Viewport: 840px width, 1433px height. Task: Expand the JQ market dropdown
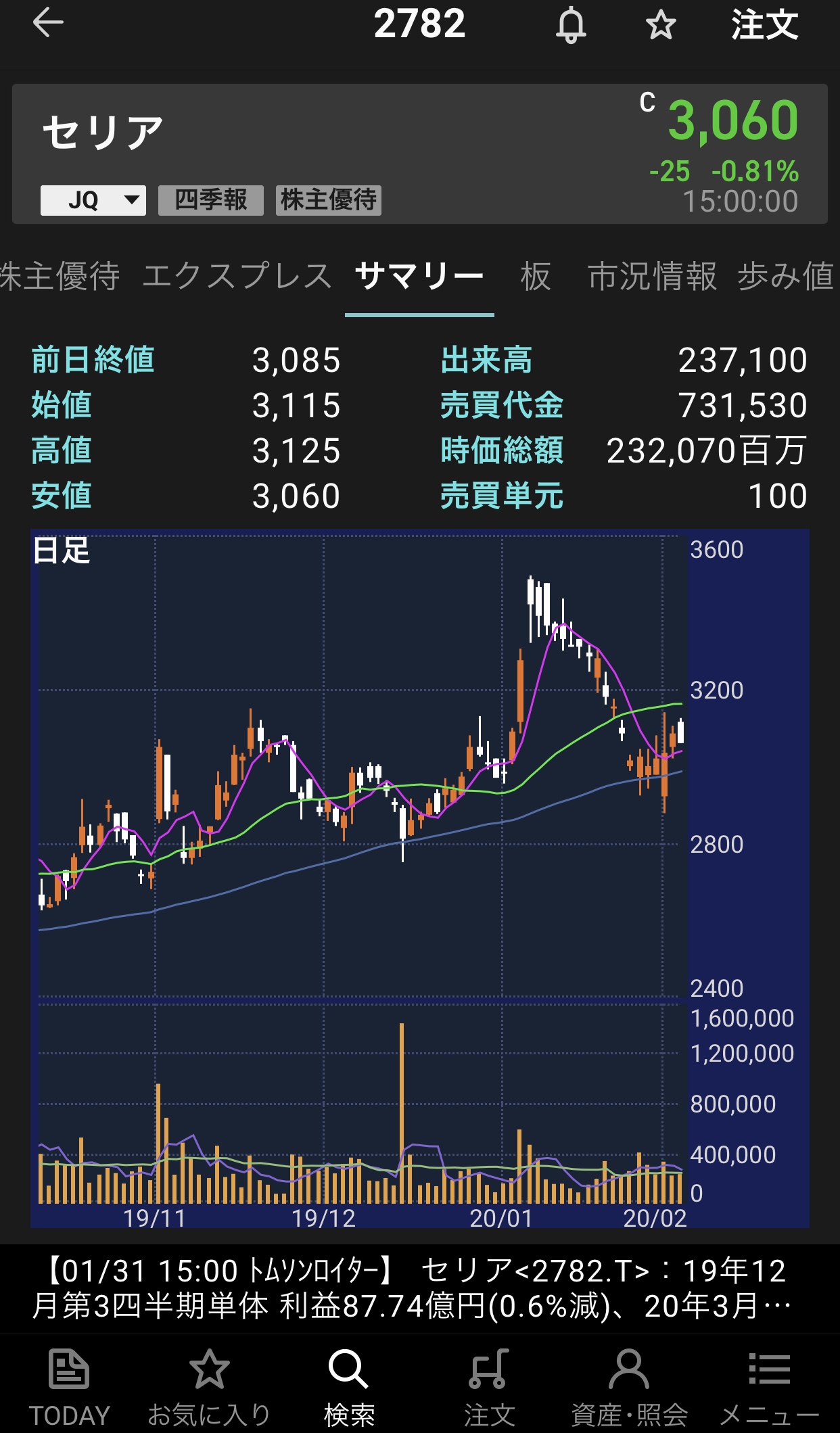(x=93, y=200)
